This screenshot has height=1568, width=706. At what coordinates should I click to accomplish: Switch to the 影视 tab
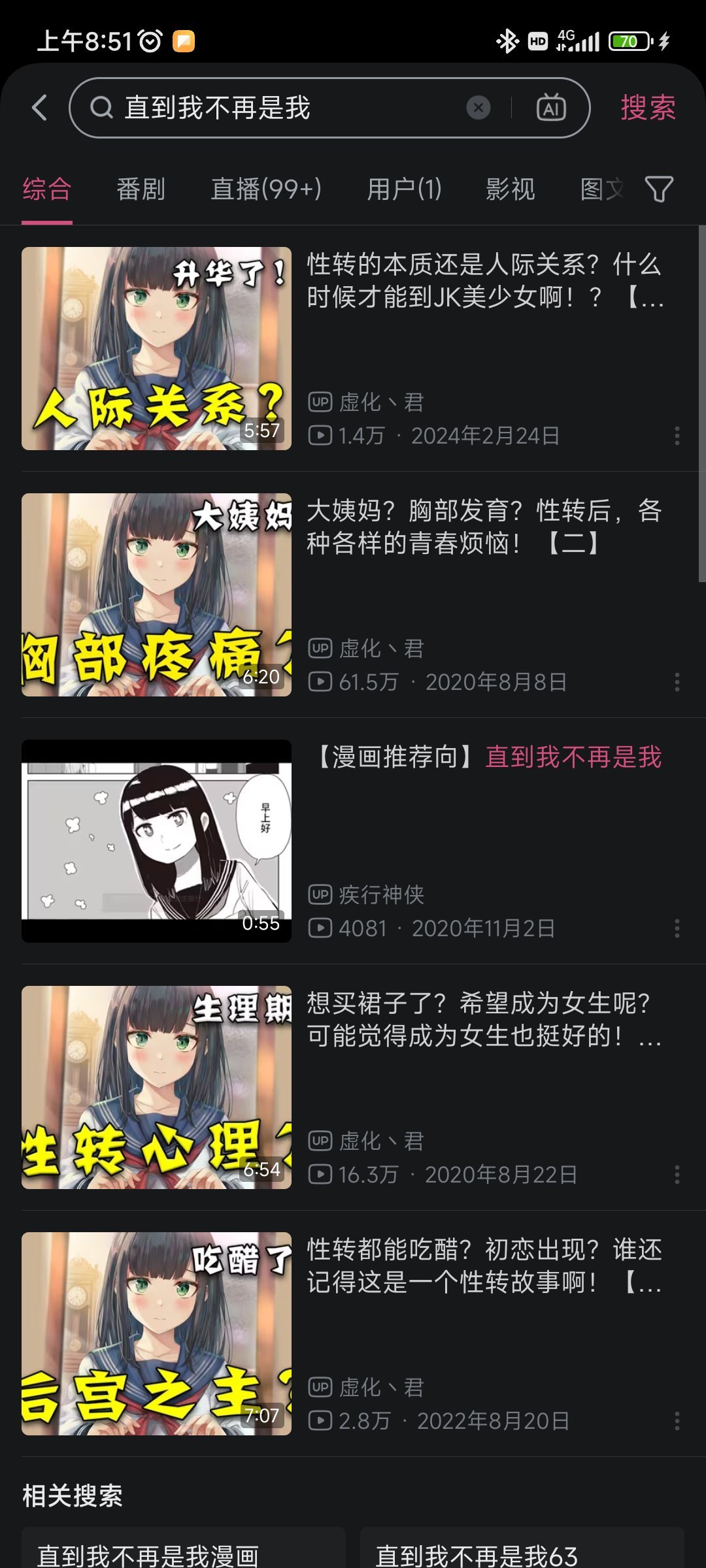pyautogui.click(x=510, y=189)
